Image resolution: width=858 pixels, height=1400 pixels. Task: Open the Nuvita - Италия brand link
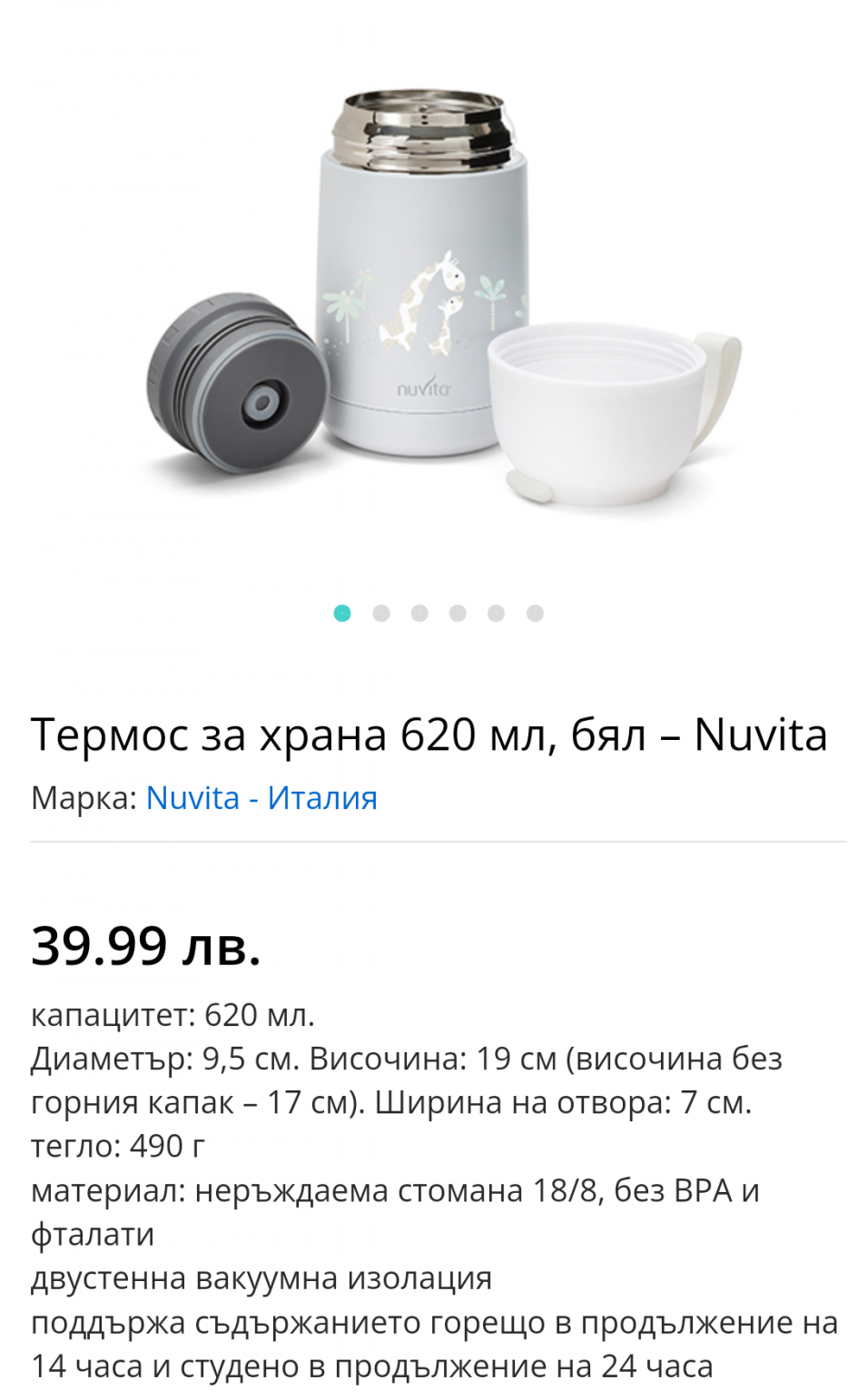(x=261, y=798)
